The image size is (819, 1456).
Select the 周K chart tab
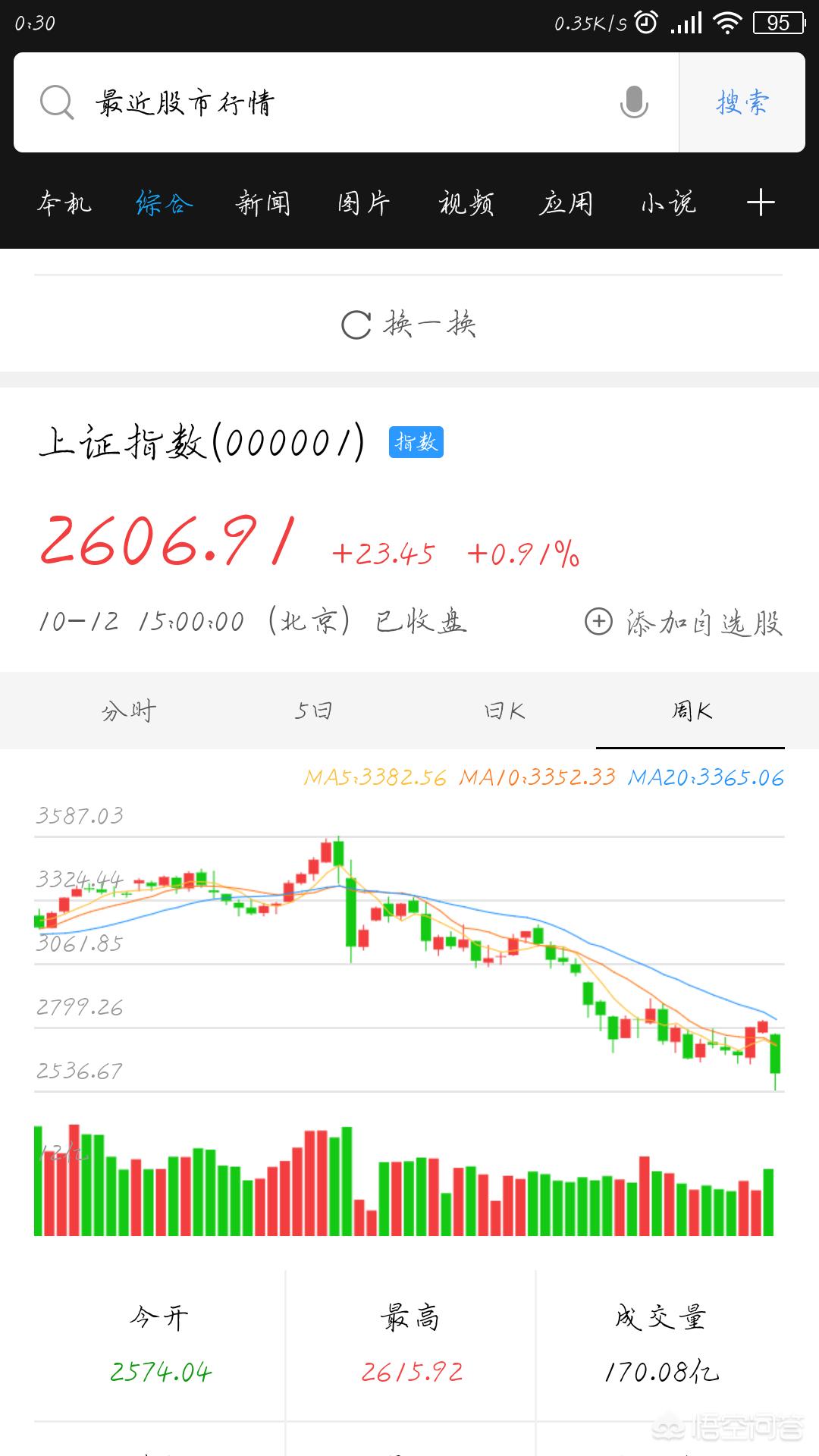(x=691, y=711)
